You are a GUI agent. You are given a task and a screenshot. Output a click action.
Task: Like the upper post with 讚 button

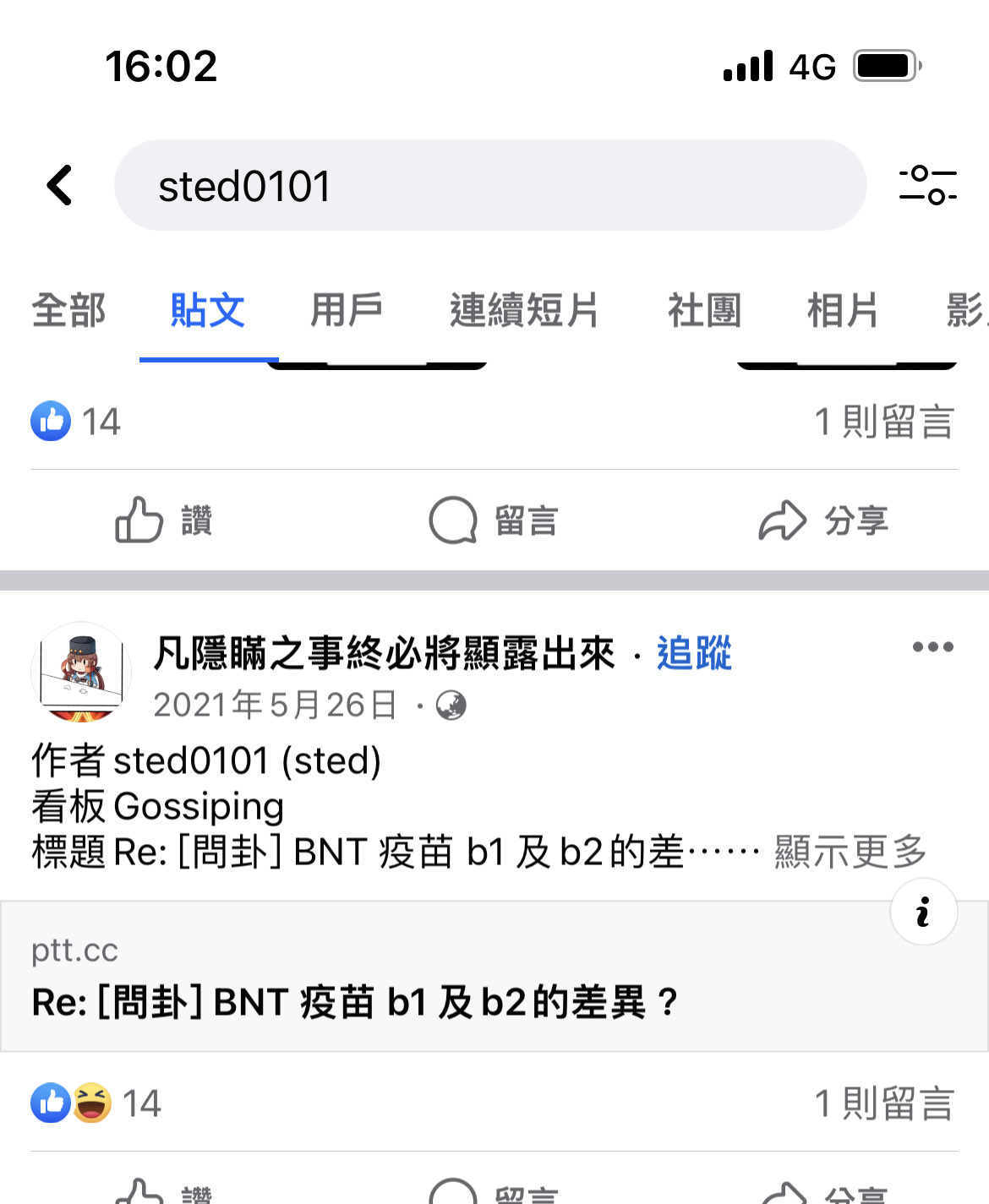point(164,520)
